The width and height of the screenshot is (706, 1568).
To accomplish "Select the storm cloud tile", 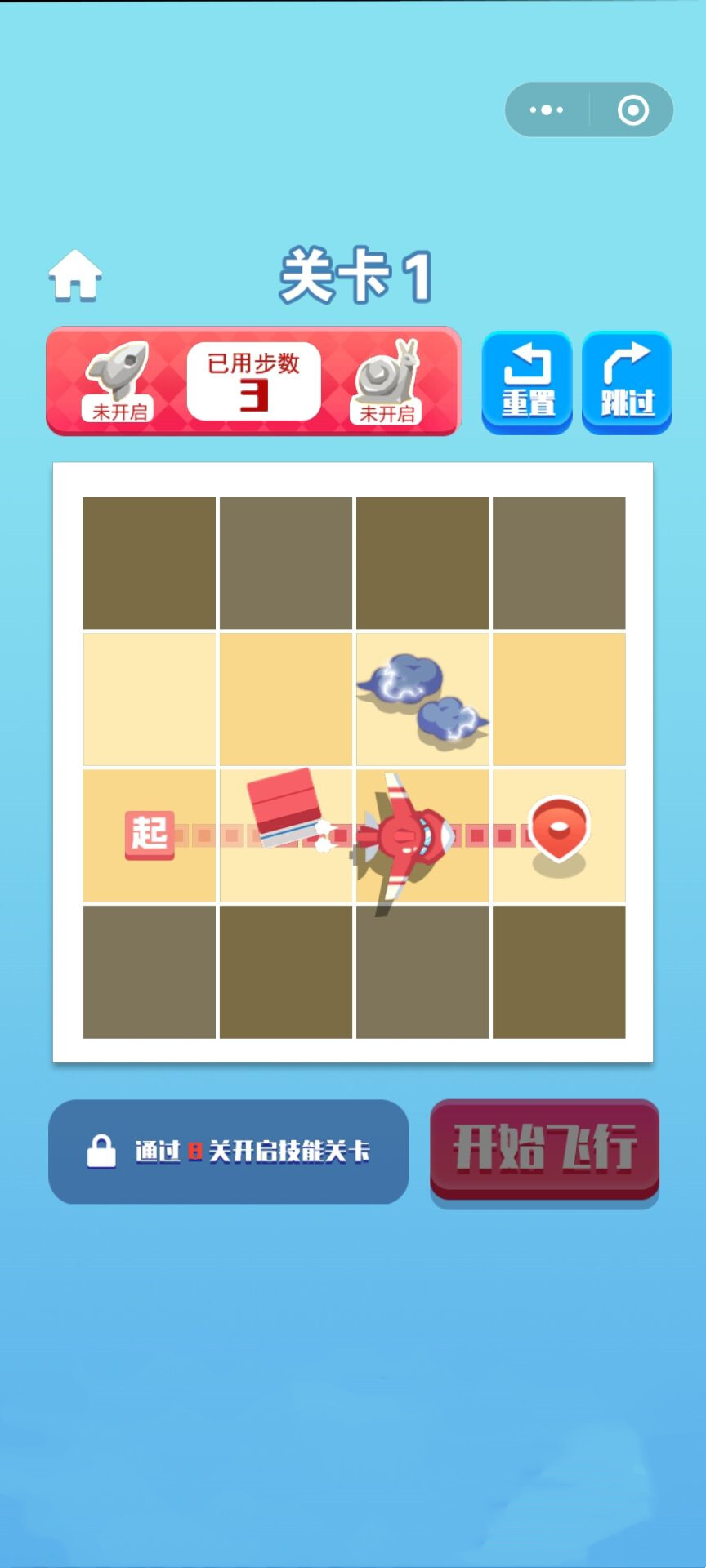I will pyautogui.click(x=422, y=699).
